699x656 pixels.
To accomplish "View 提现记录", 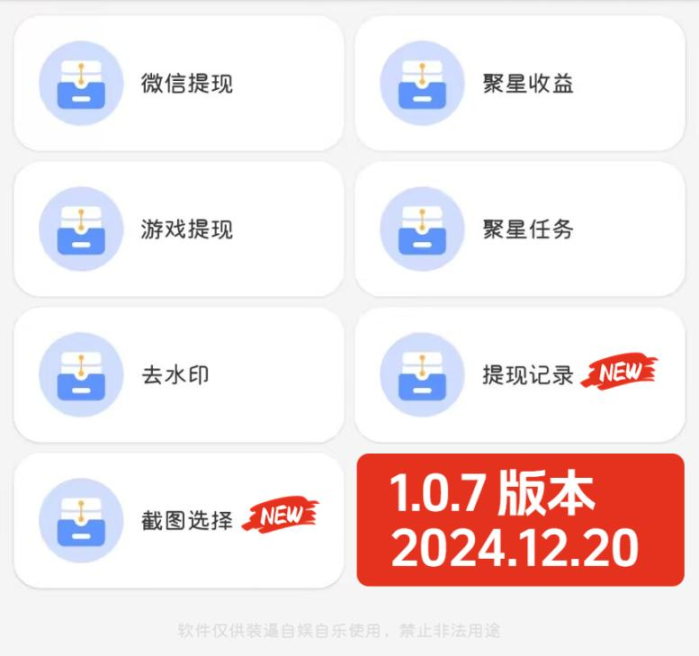I will click(520, 376).
